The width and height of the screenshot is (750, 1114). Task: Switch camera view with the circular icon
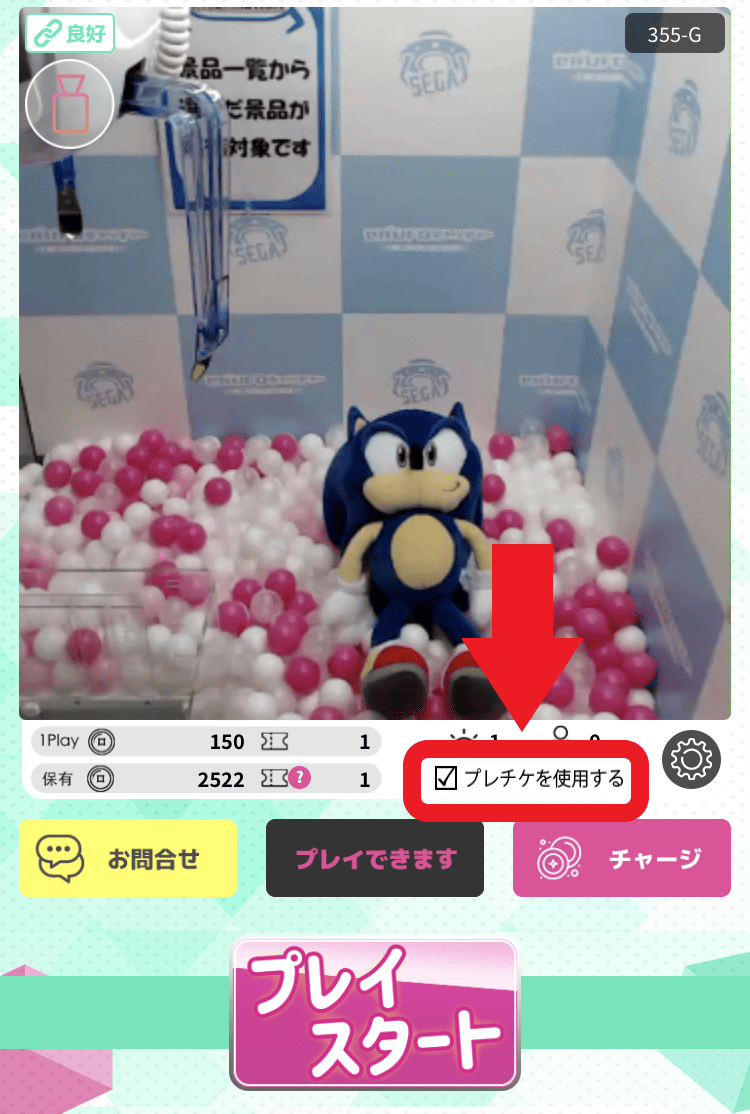pyautogui.click(x=70, y=103)
